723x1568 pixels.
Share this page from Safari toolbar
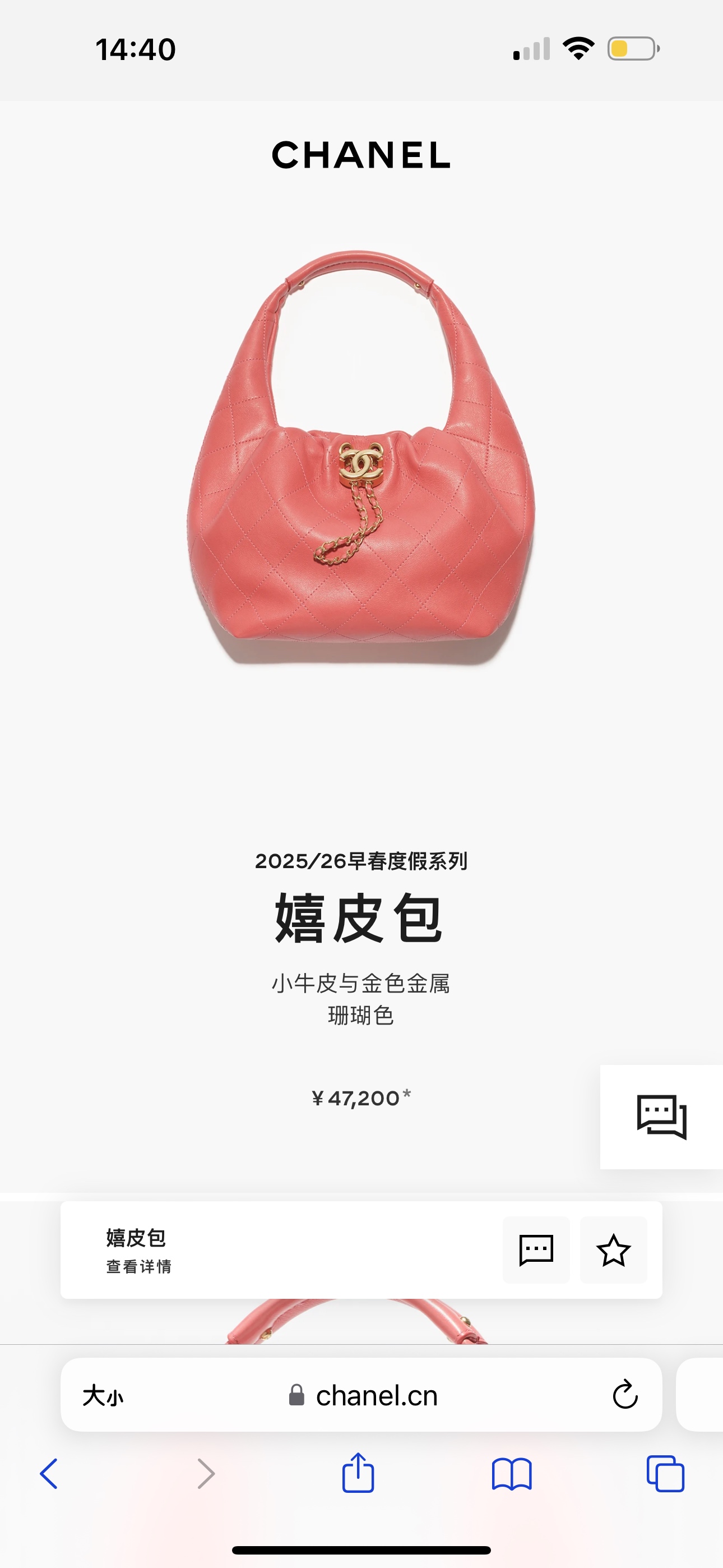coord(358,1473)
